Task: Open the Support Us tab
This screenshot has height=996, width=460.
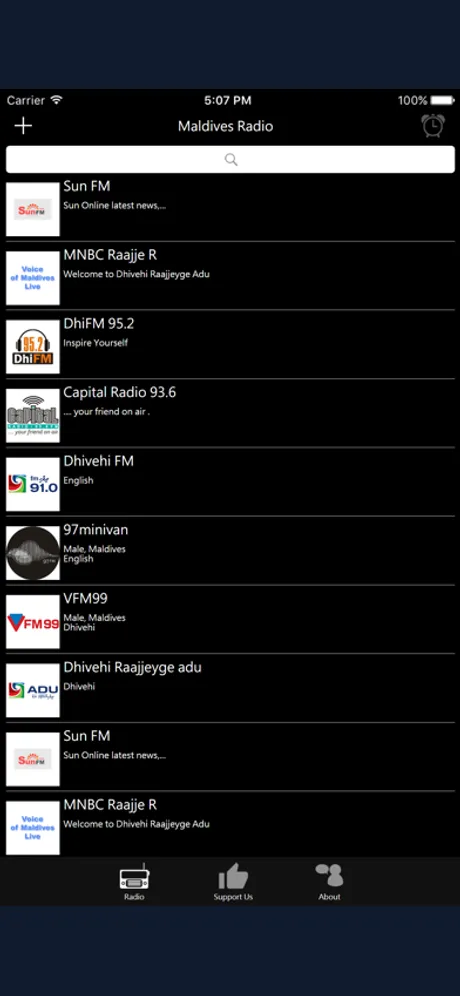Action: pyautogui.click(x=233, y=882)
